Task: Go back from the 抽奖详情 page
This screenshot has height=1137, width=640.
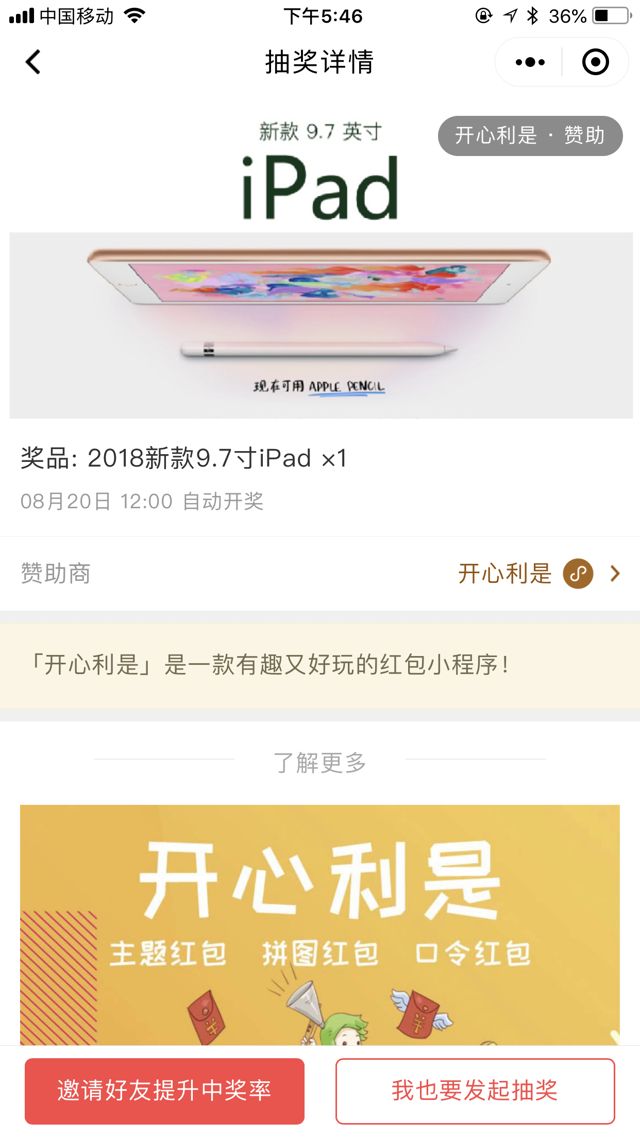Action: point(33,62)
